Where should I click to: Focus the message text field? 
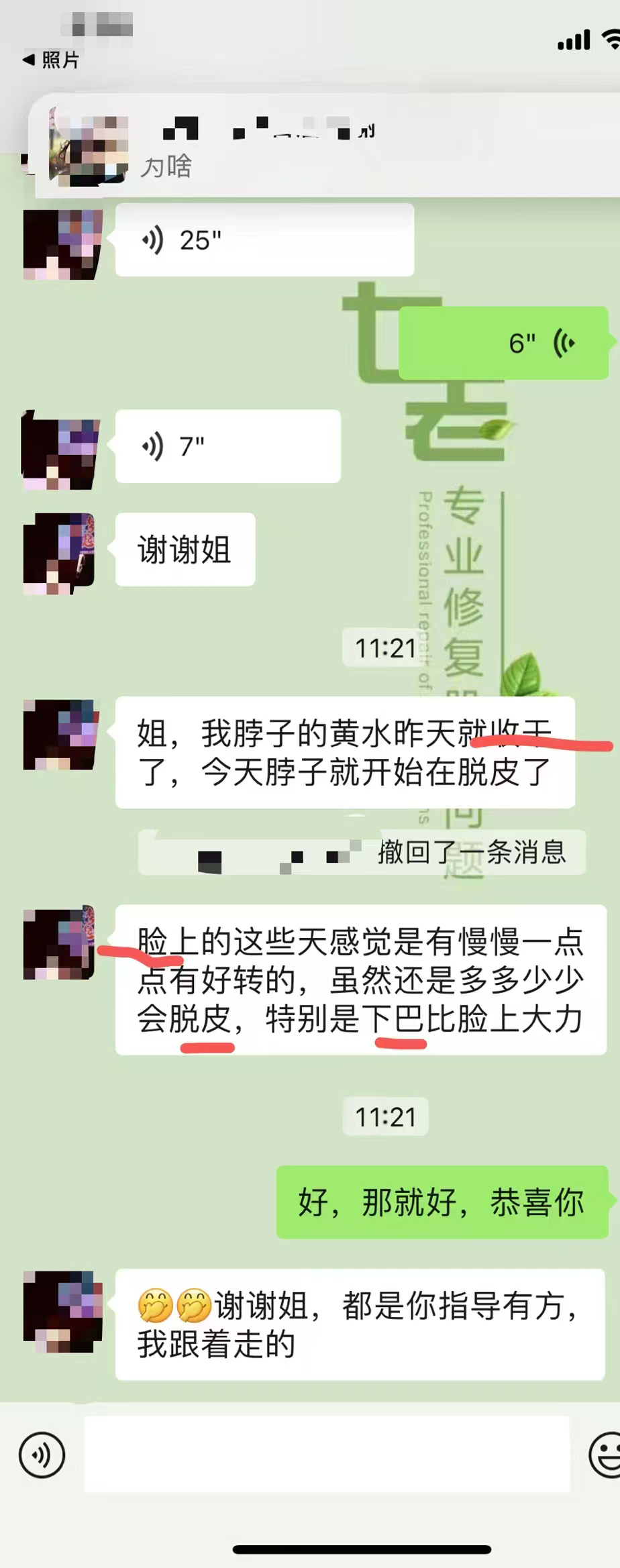326,1455
